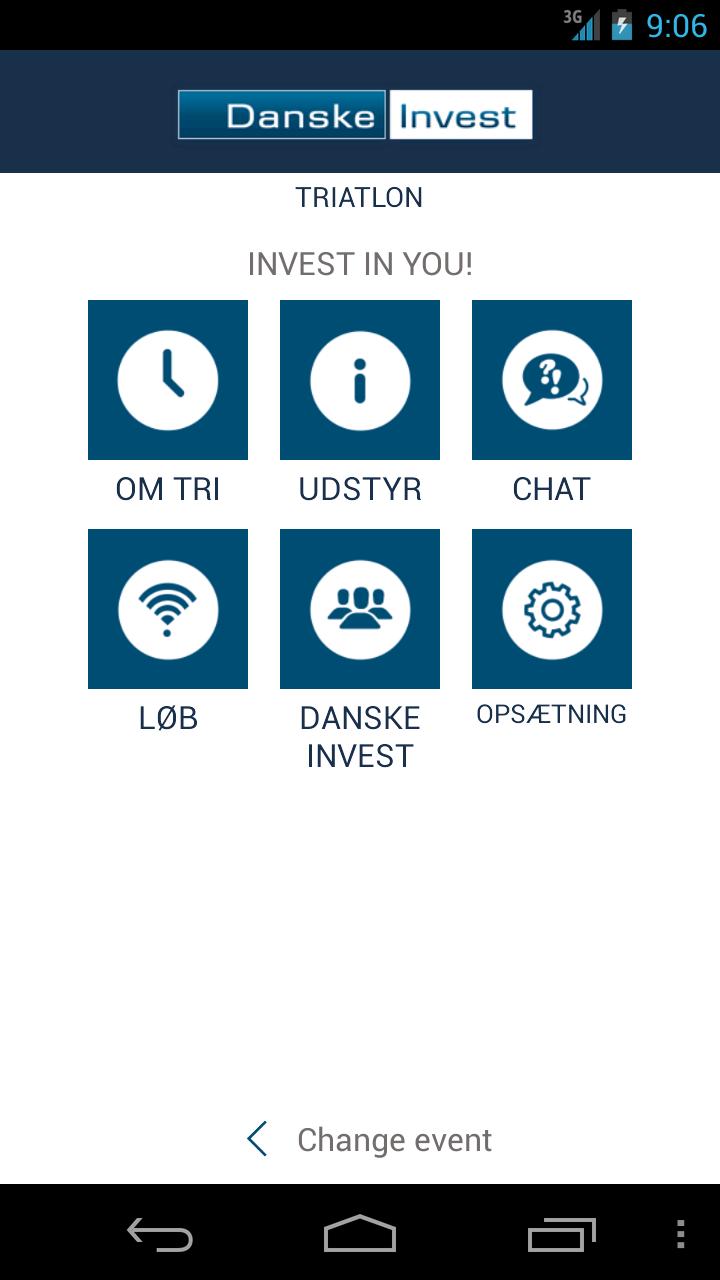Viewport: 720px width, 1280px height.
Task: Tap the Danske Invest logo banner
Action: tap(357, 114)
